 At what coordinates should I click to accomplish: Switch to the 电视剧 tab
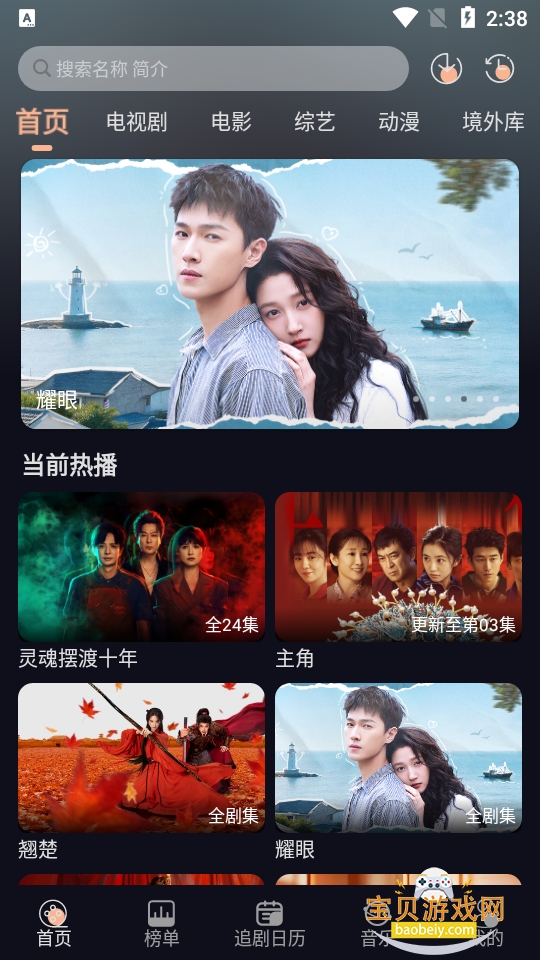[x=137, y=122]
